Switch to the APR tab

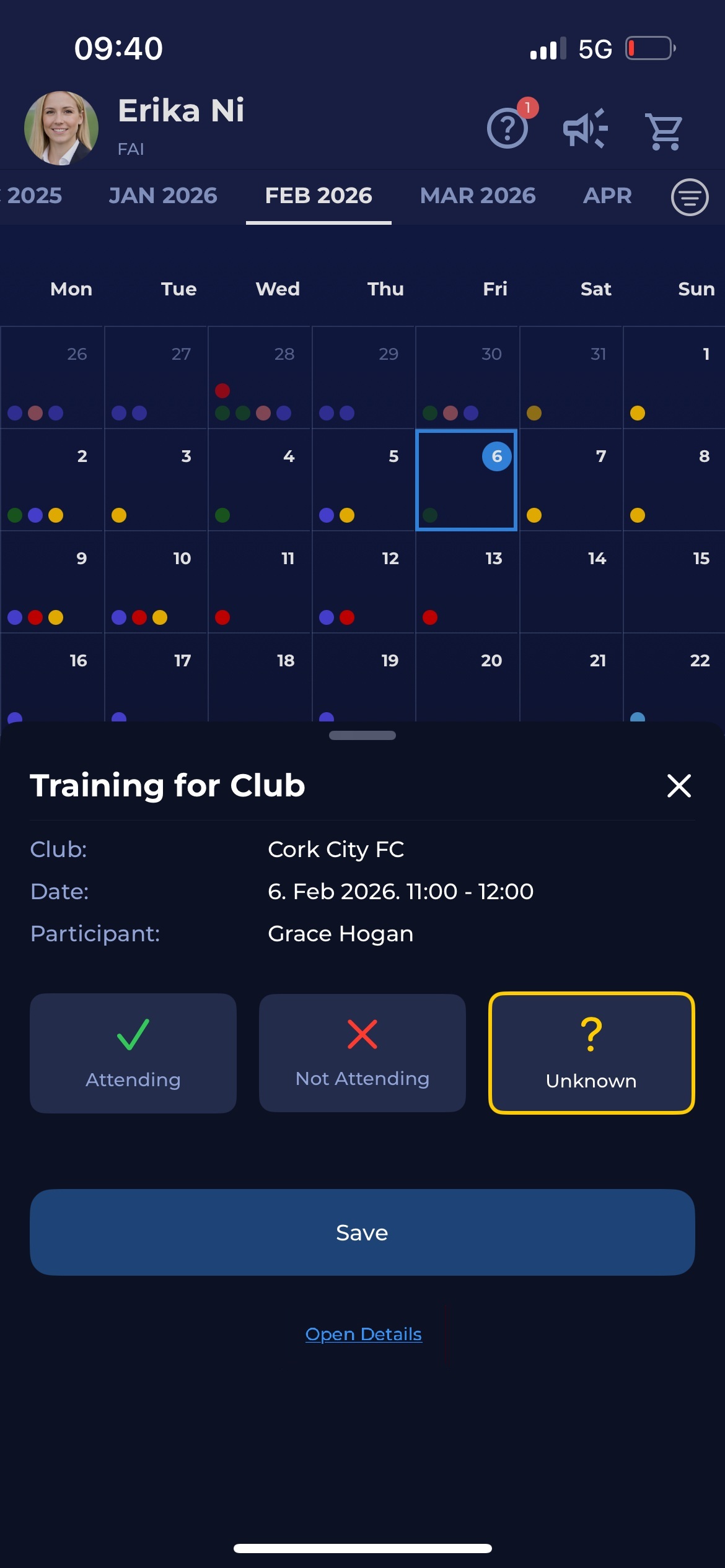[607, 196]
